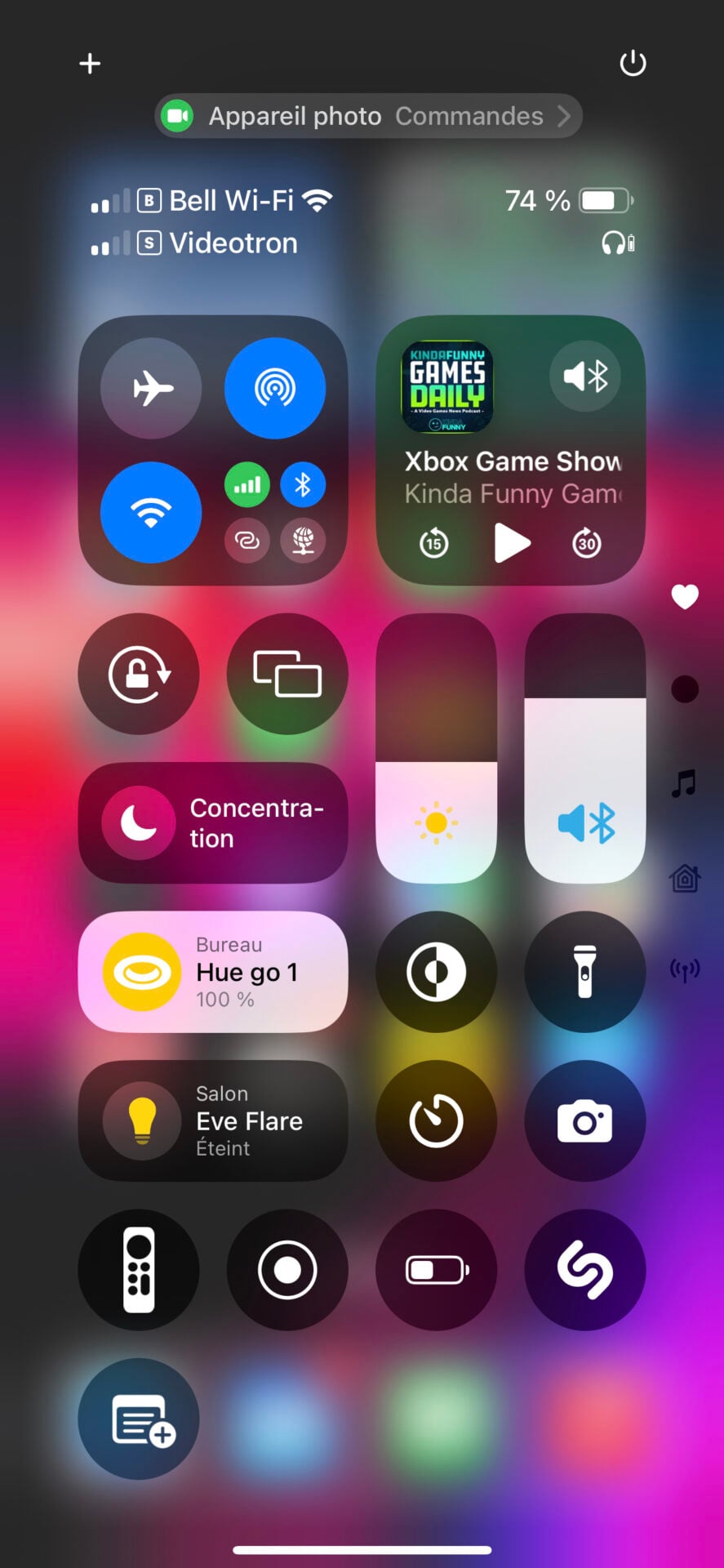The height and width of the screenshot is (1568, 724).
Task: Turn off the Bureau Hue go 1 light
Action: pyautogui.click(x=142, y=972)
